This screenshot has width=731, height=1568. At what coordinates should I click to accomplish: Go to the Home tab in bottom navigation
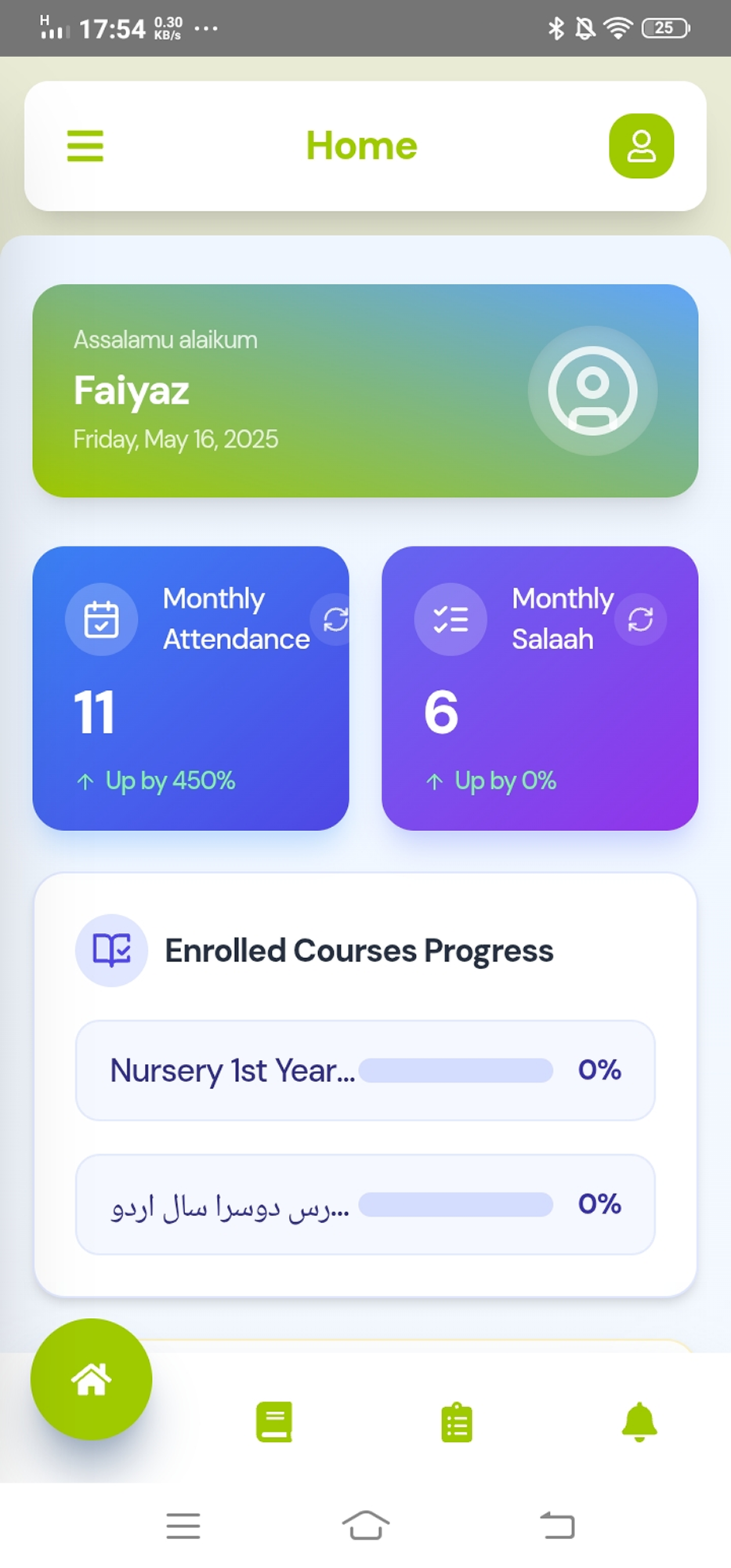[x=91, y=1379]
